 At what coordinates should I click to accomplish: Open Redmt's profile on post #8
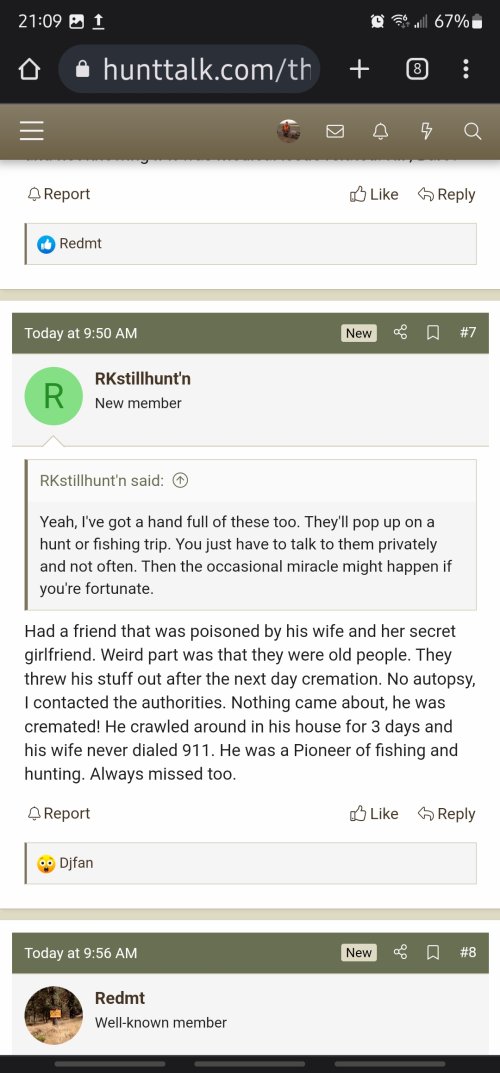tap(120, 998)
